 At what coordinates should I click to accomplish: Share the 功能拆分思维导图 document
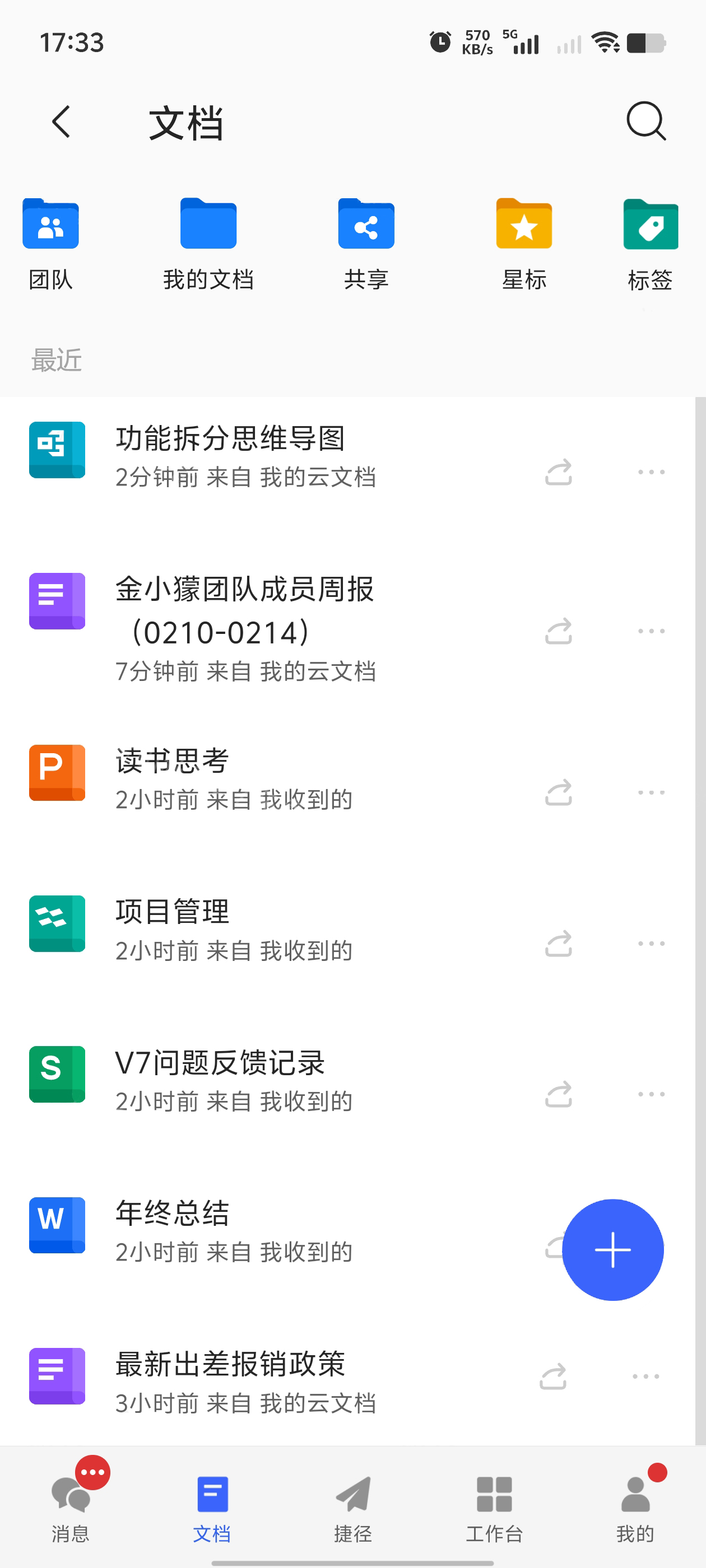[559, 472]
